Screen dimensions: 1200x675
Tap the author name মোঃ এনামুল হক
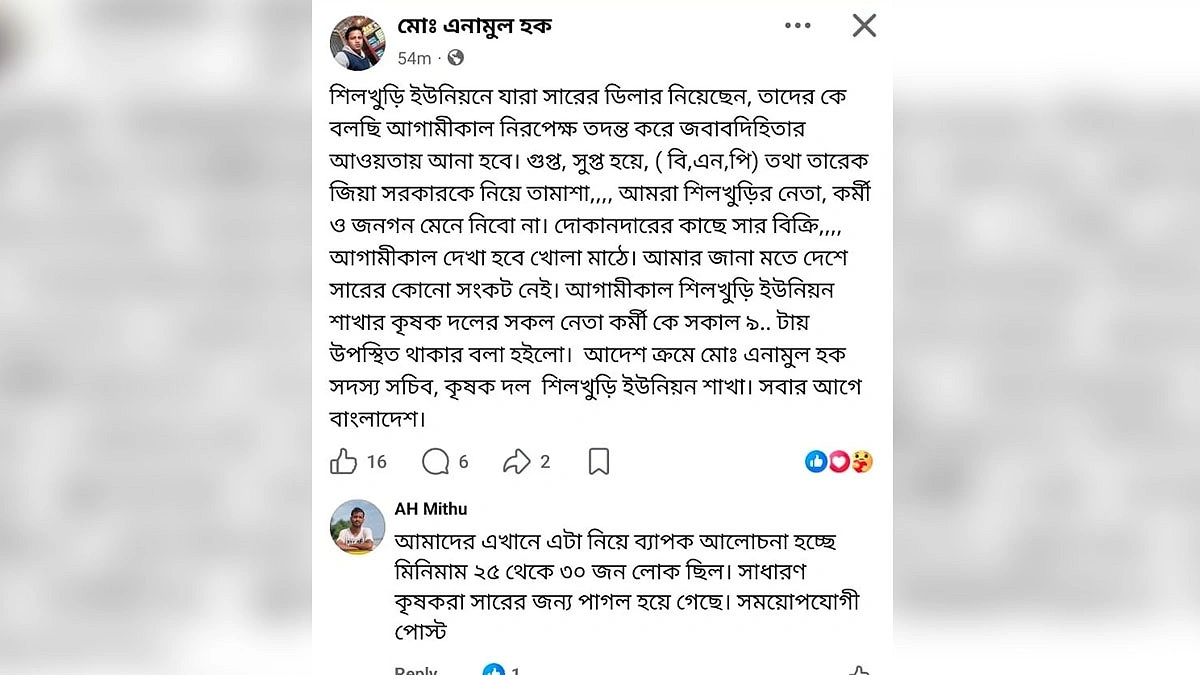(474, 27)
